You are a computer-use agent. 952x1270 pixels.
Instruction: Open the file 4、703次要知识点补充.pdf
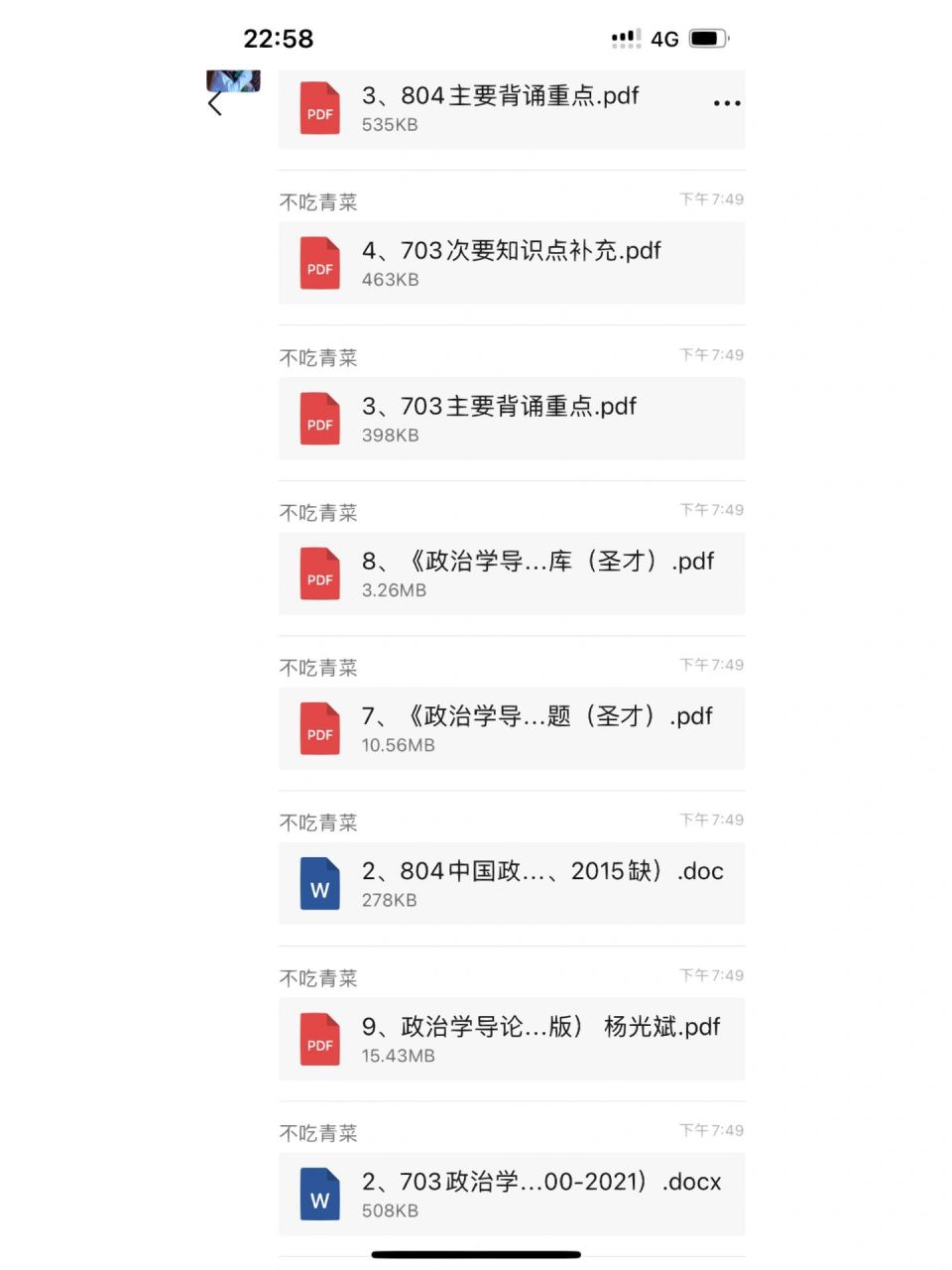tap(512, 263)
